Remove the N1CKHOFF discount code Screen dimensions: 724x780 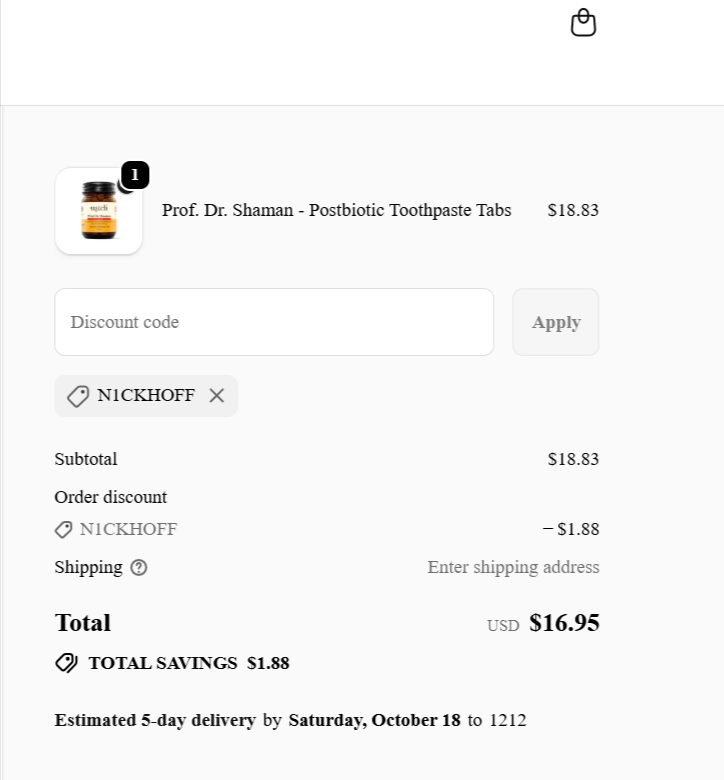pyautogui.click(x=217, y=396)
